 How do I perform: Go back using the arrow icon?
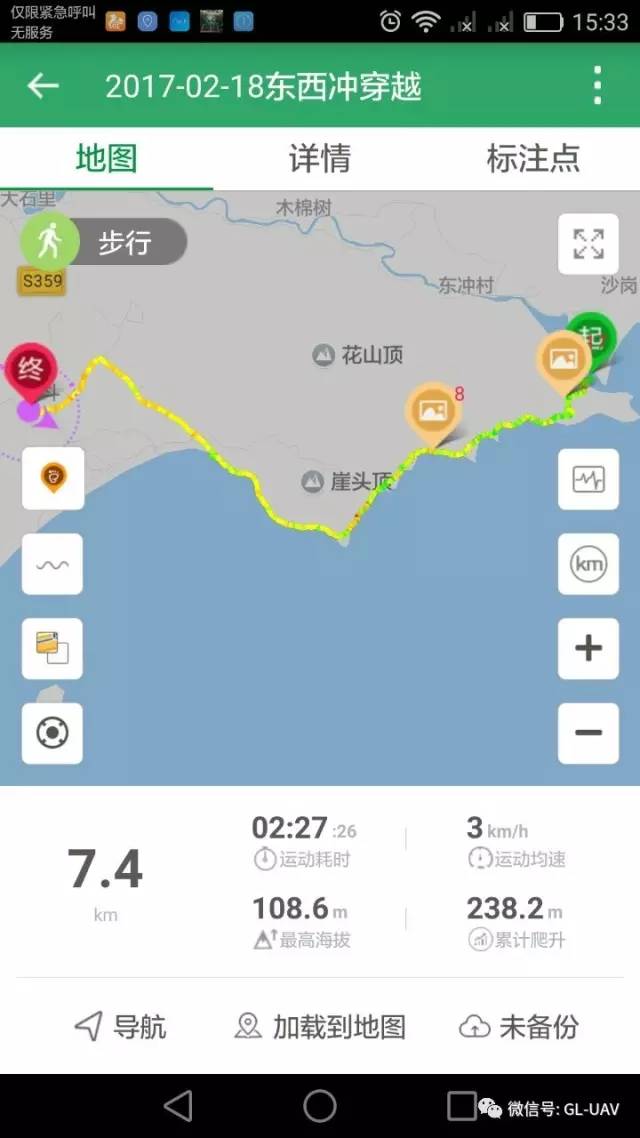click(x=42, y=86)
